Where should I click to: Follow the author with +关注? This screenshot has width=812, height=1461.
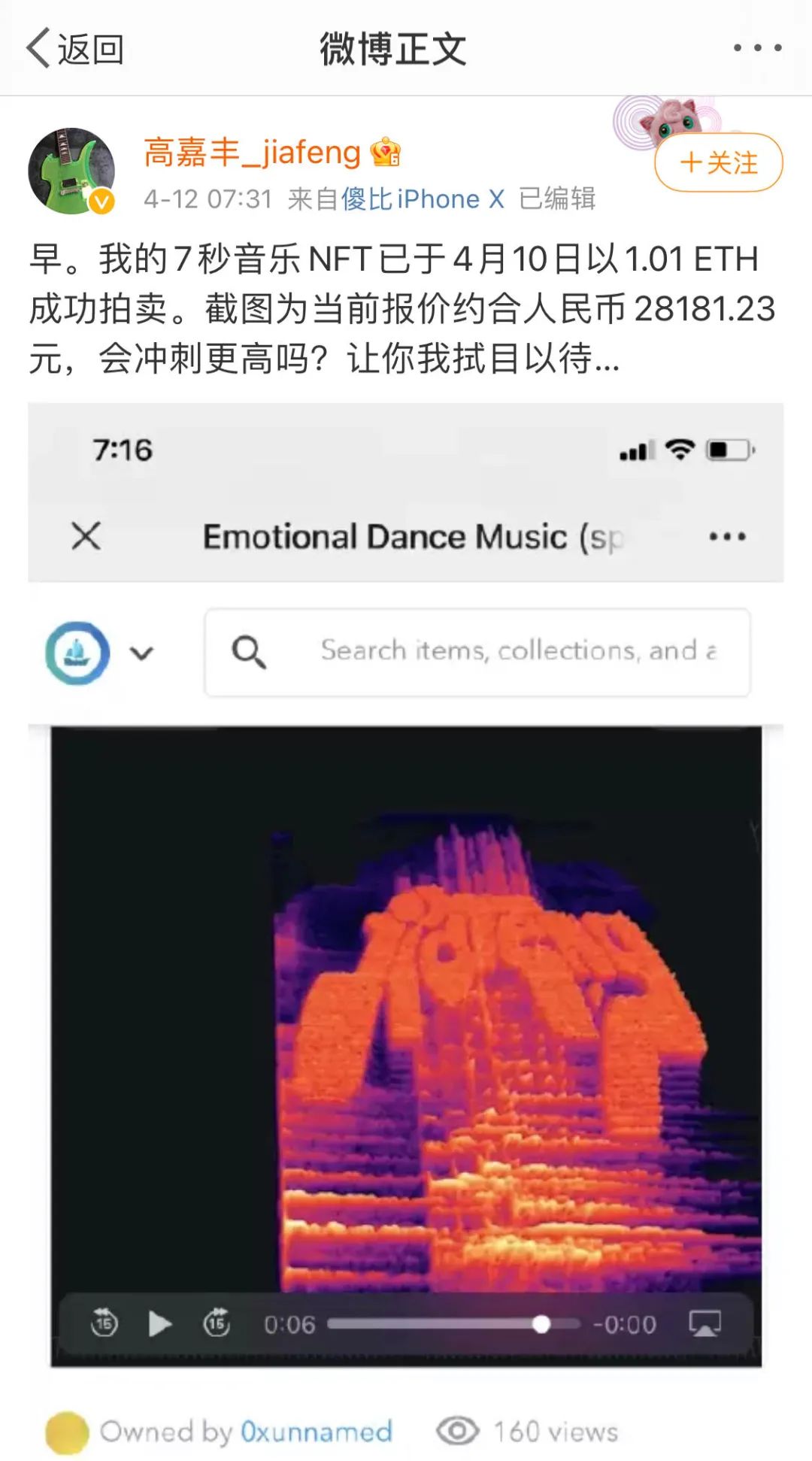tap(718, 162)
